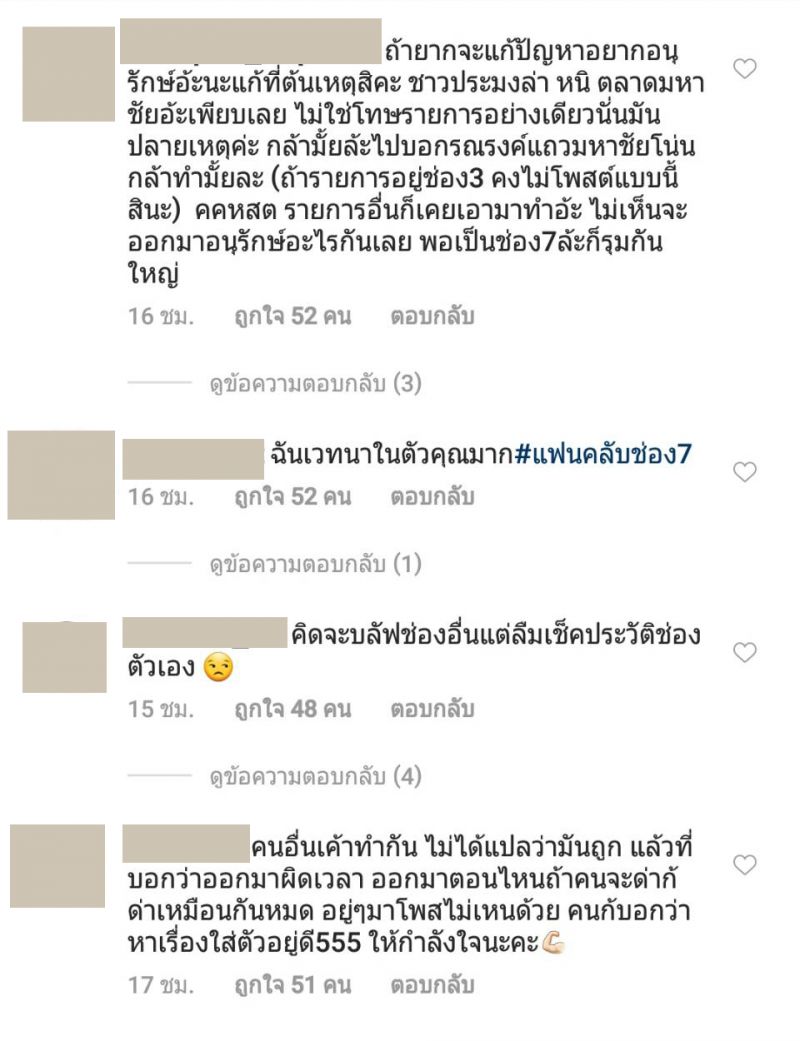800x1041 pixels.
Task: Reply to the #แฟนคลับช่อง7 comment
Action: (432, 497)
